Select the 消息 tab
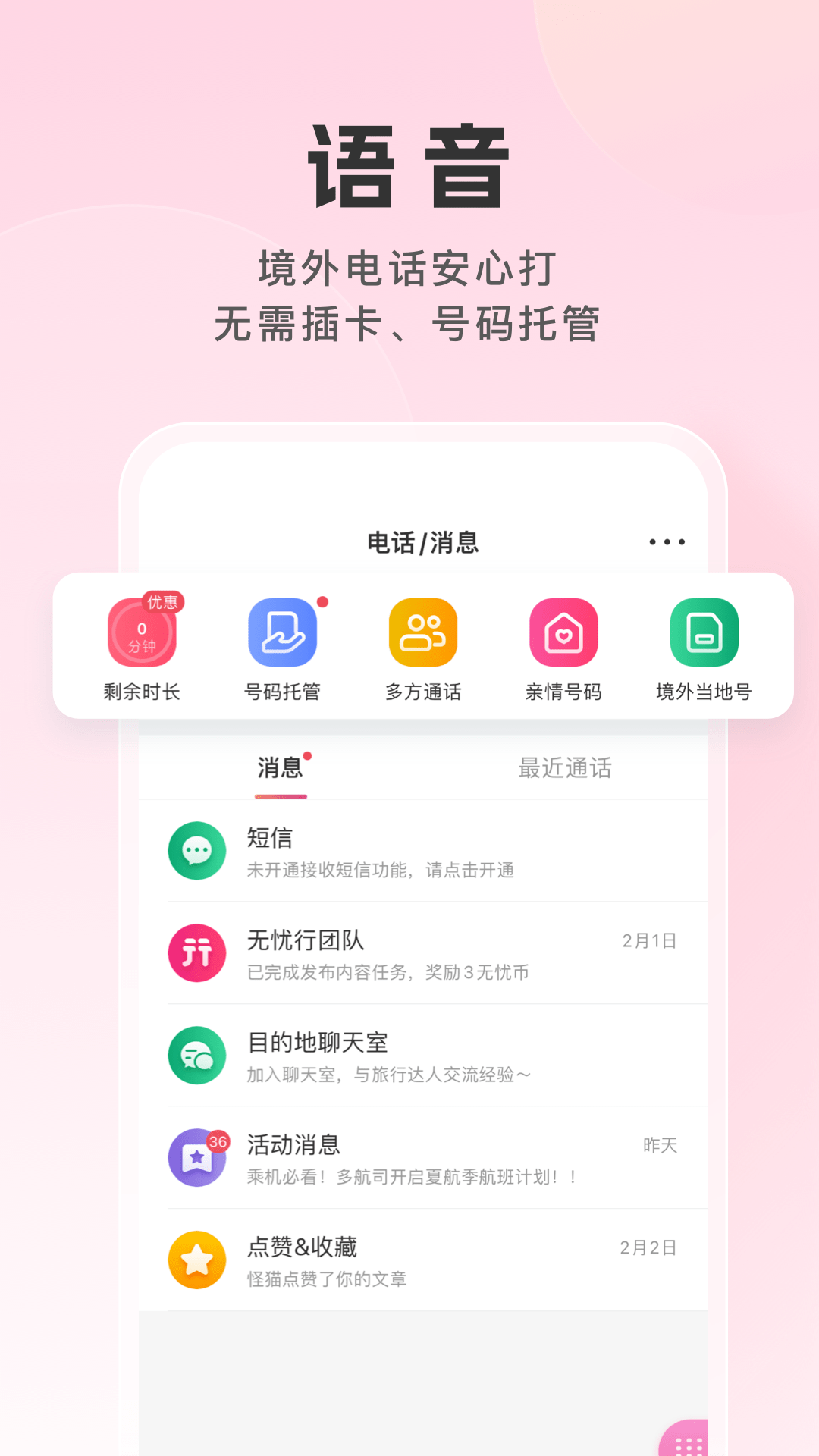 279,768
